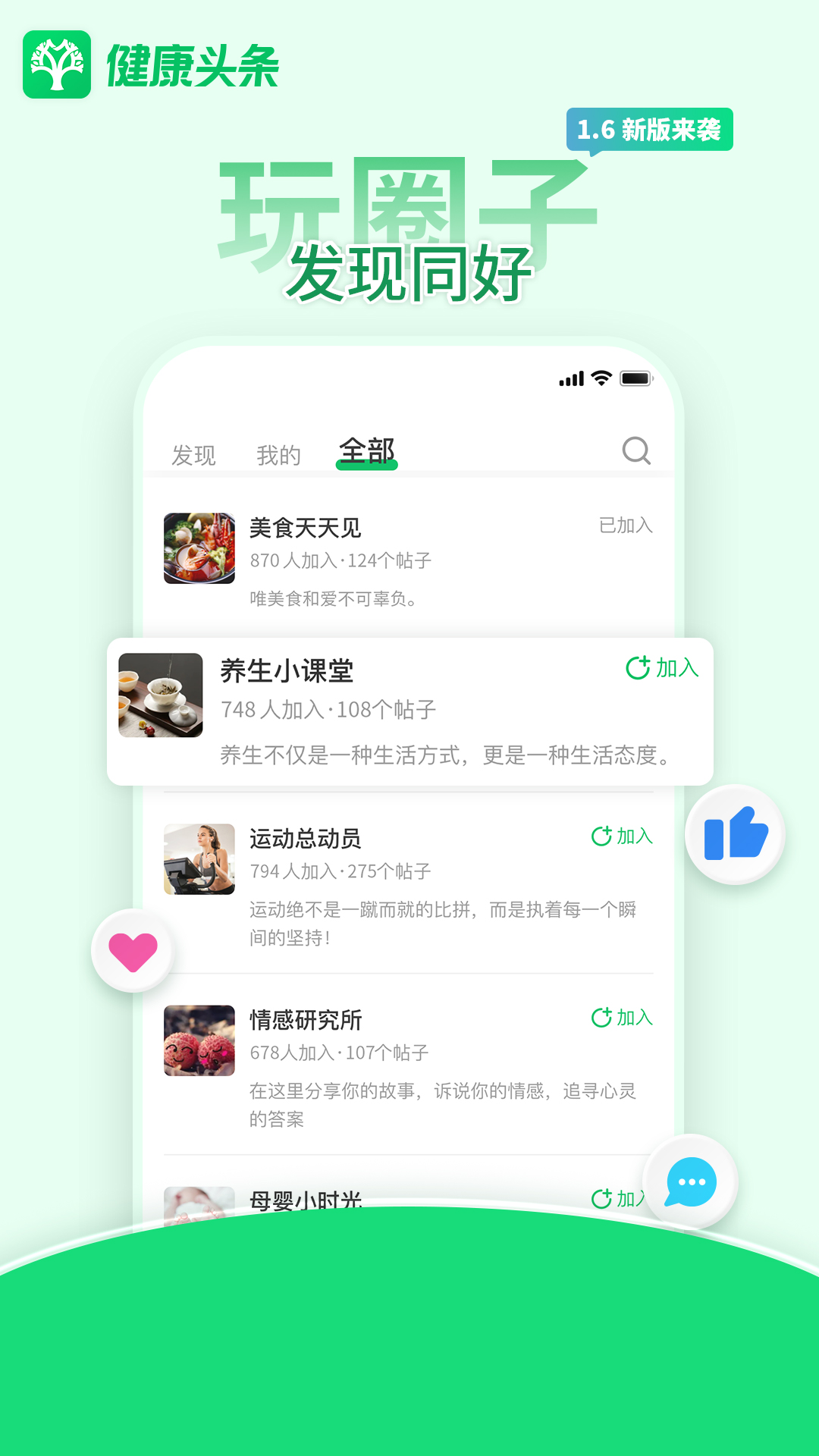The height and width of the screenshot is (1456, 819).
Task: Click the 加入 button for 运动总动员
Action: 623,837
